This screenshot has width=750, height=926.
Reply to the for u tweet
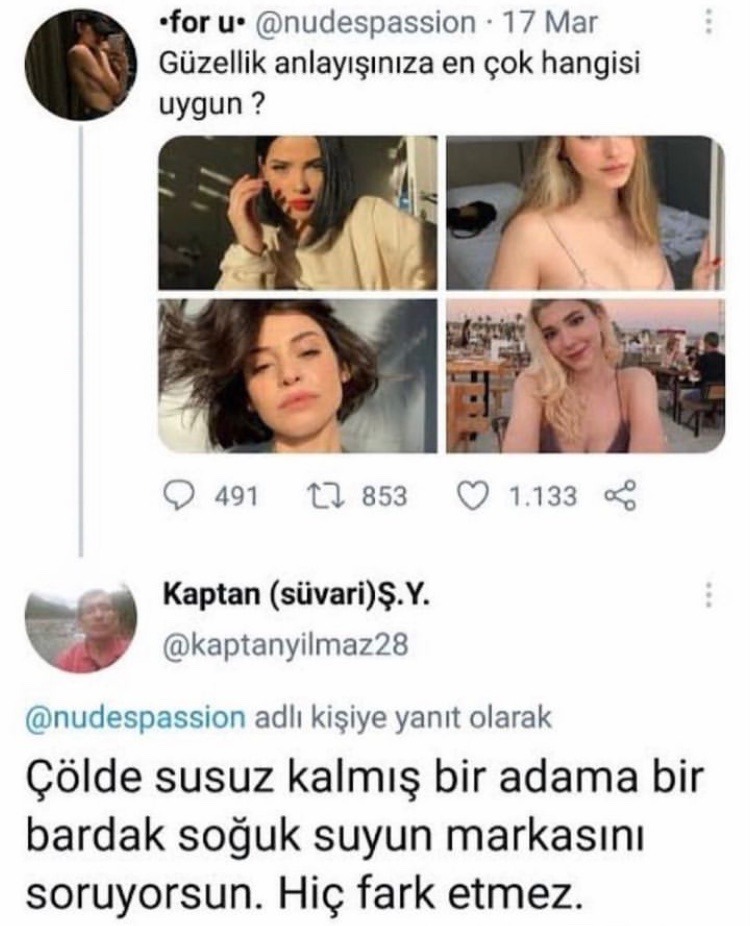[x=180, y=496]
